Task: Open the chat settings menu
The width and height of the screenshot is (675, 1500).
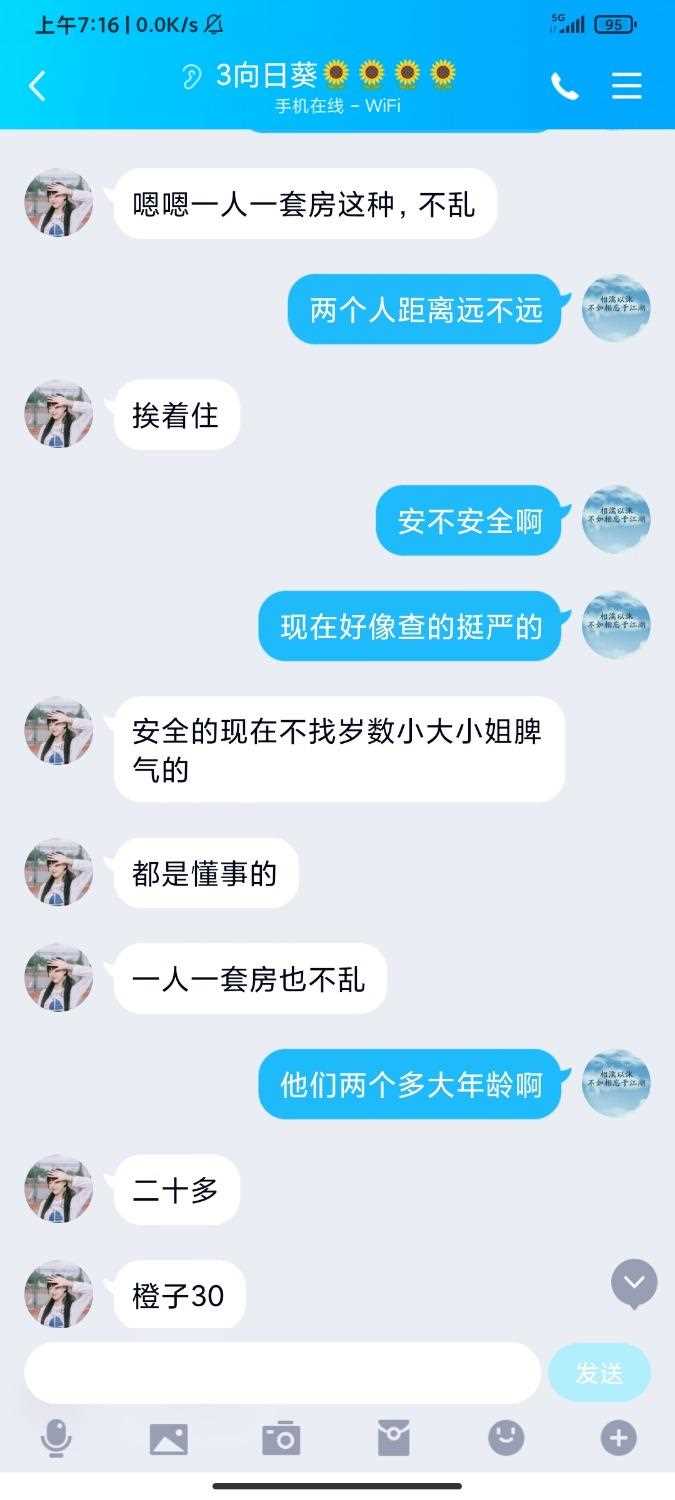Action: pos(627,86)
